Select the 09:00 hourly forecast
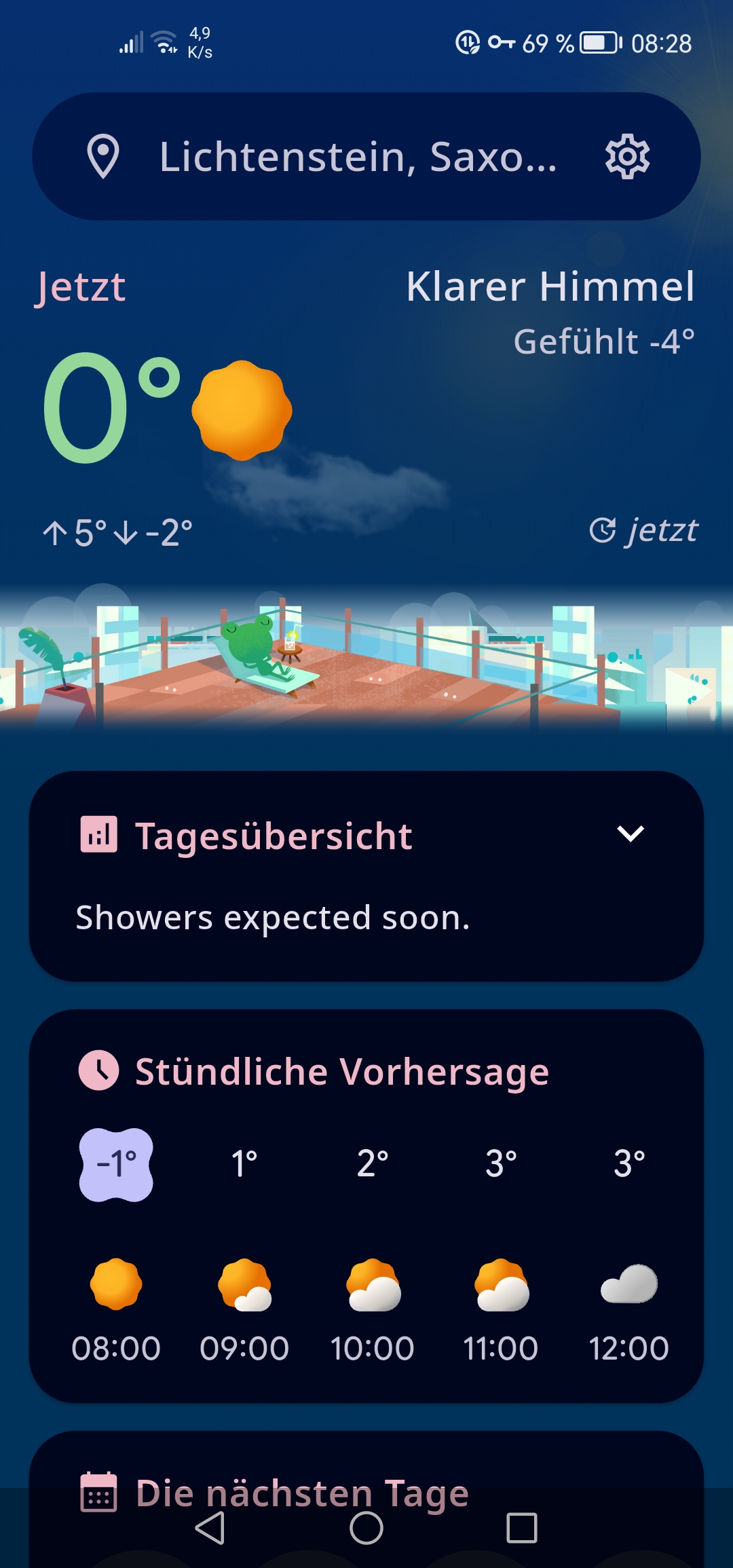Image resolution: width=733 pixels, height=1568 pixels. 244,1283
